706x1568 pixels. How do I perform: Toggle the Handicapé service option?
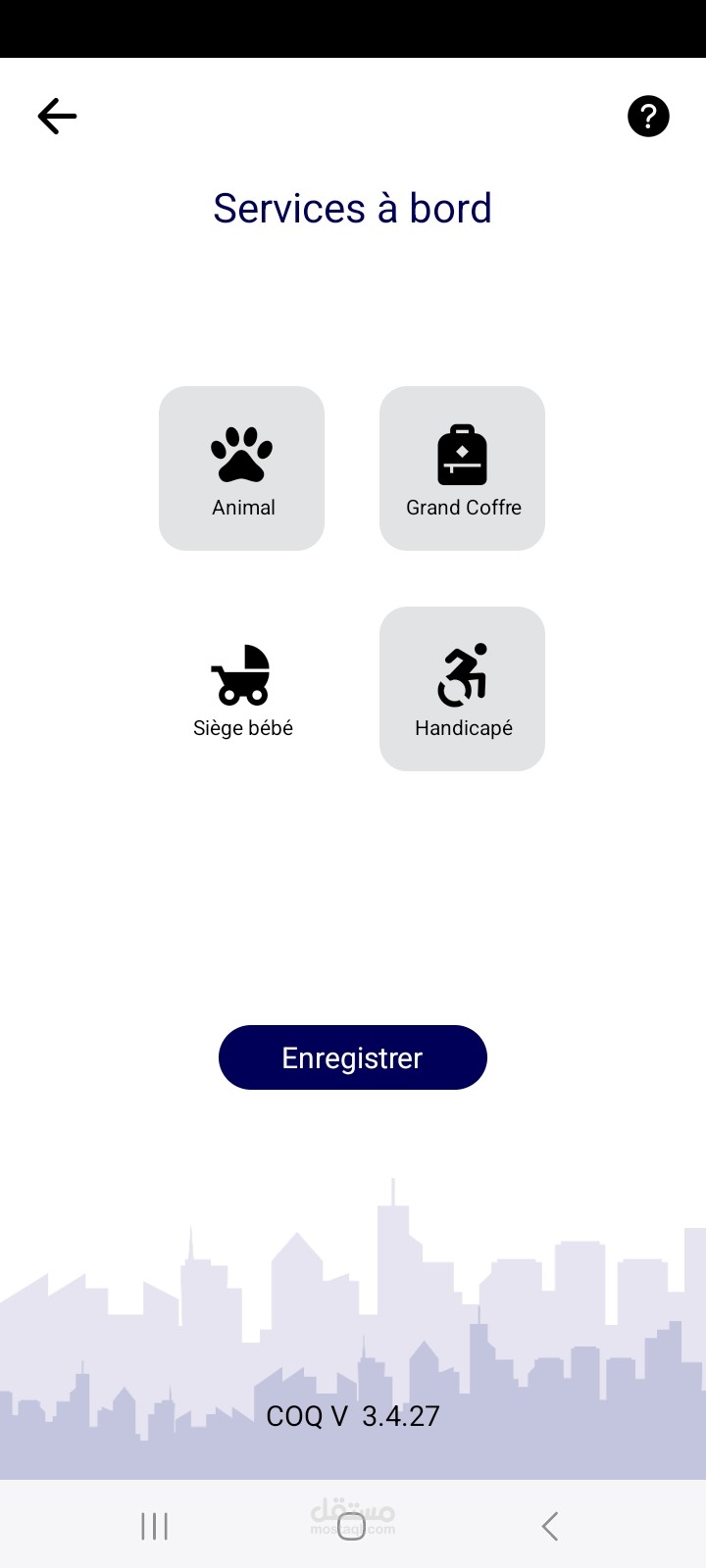[x=462, y=689]
